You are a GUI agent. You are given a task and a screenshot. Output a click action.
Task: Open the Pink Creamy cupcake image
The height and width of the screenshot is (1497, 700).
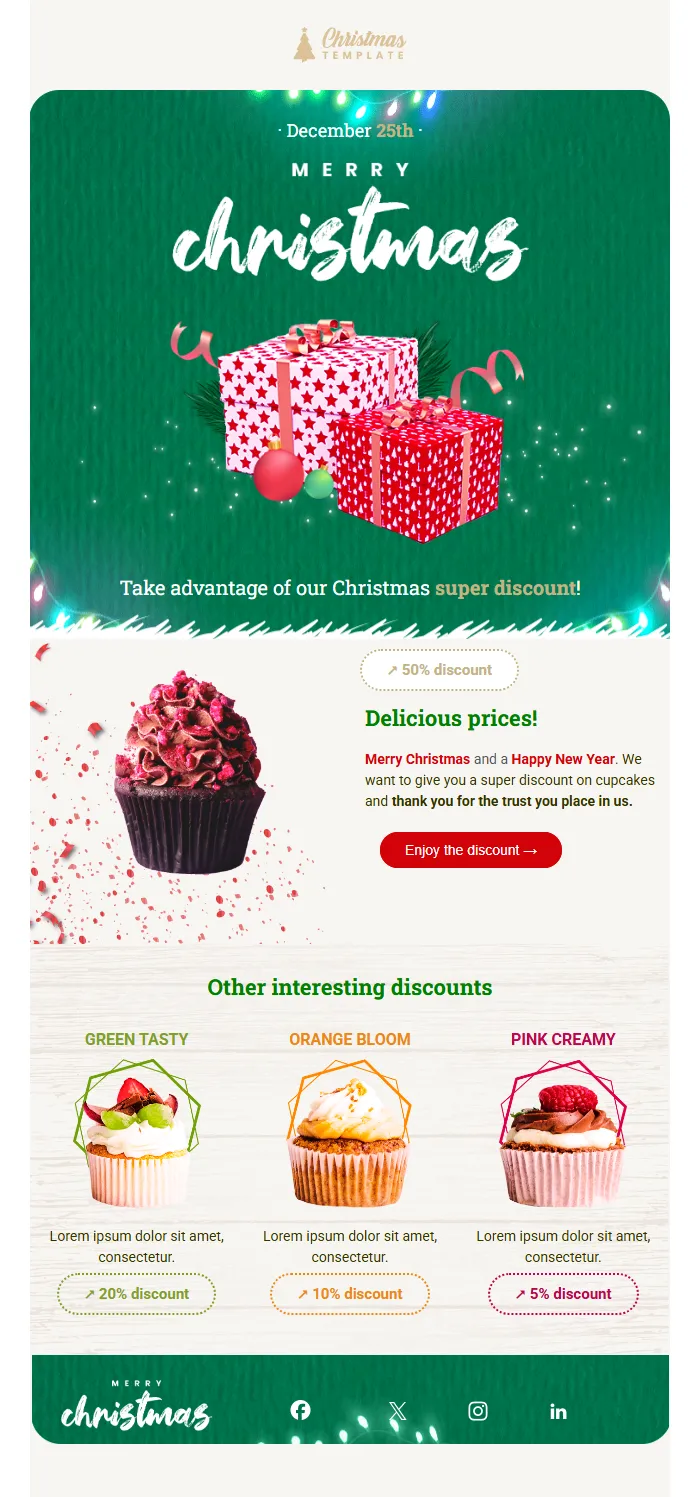pos(563,1135)
